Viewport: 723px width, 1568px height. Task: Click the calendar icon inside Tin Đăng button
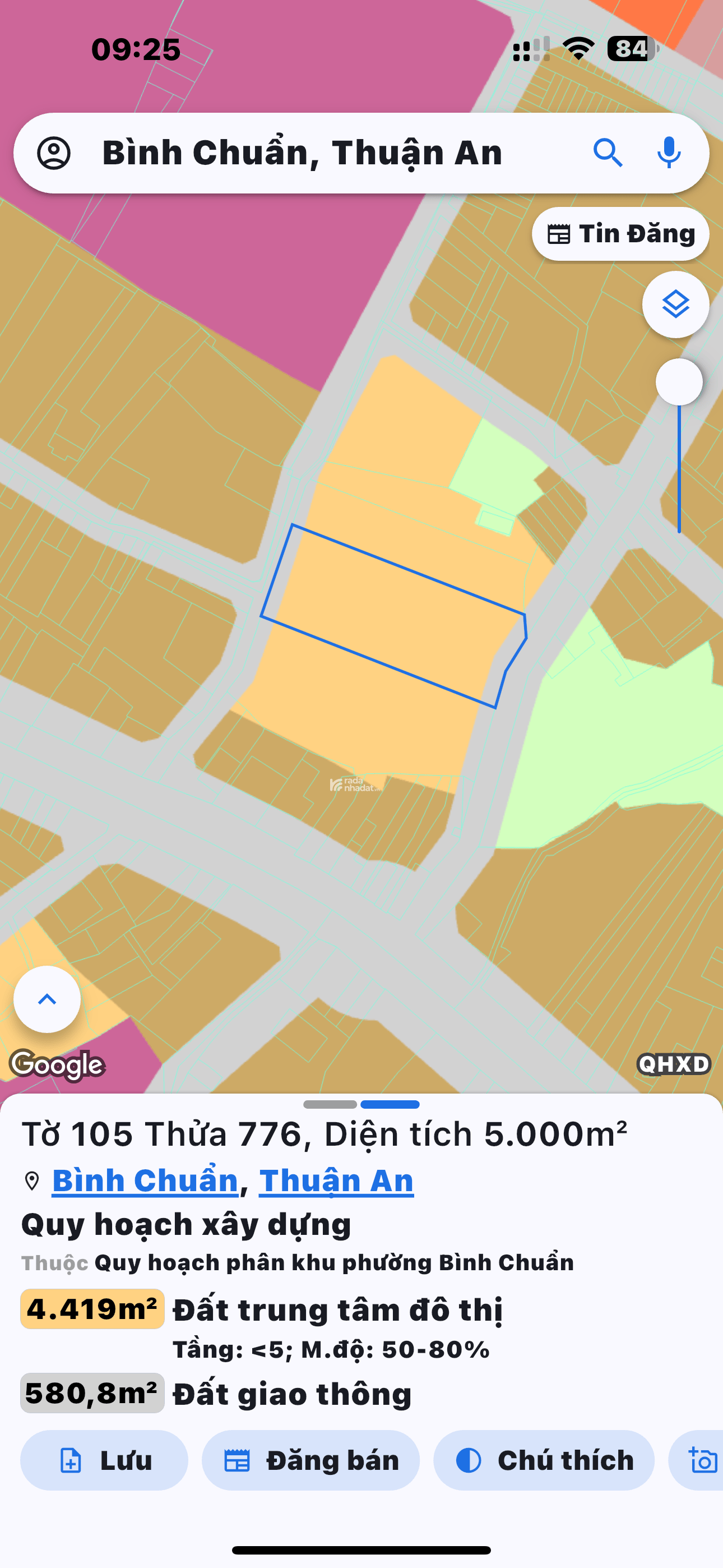[560, 233]
